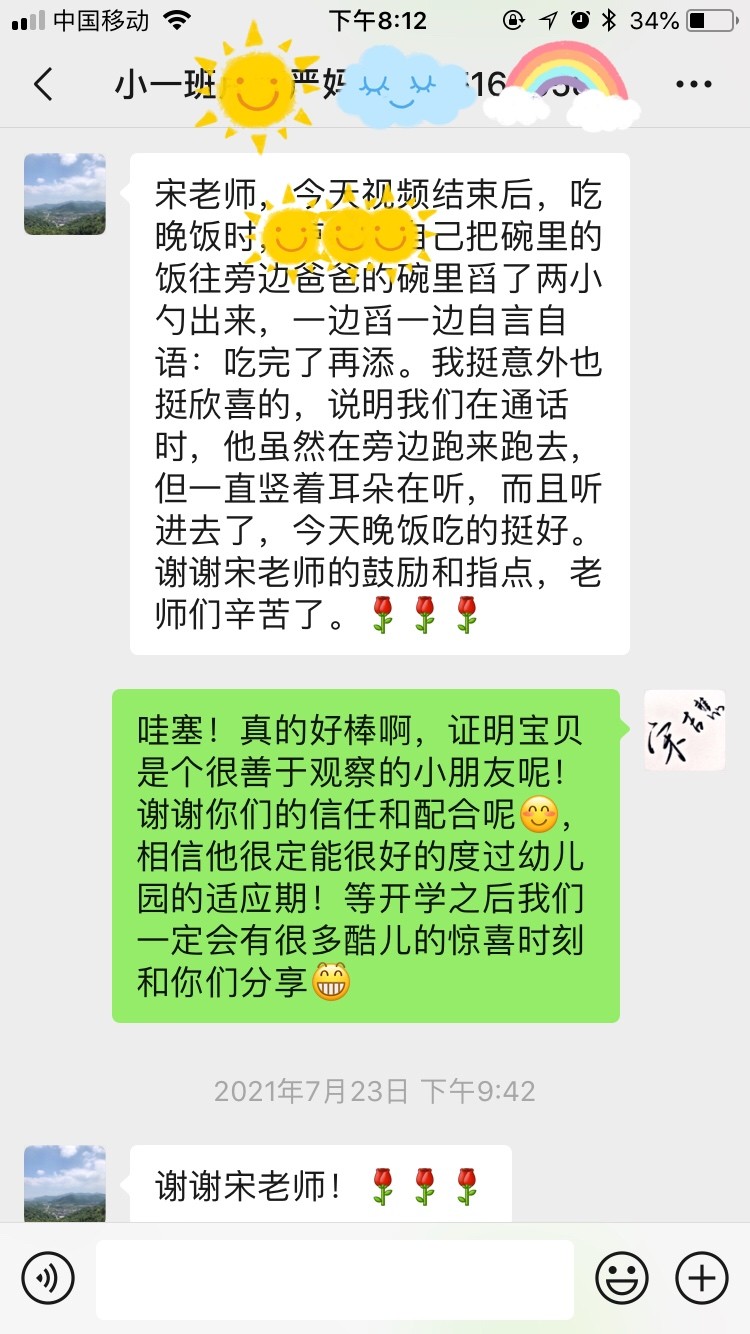This screenshot has height=1334, width=750.
Task: Open the chat info overflow menu
Action: (x=694, y=85)
